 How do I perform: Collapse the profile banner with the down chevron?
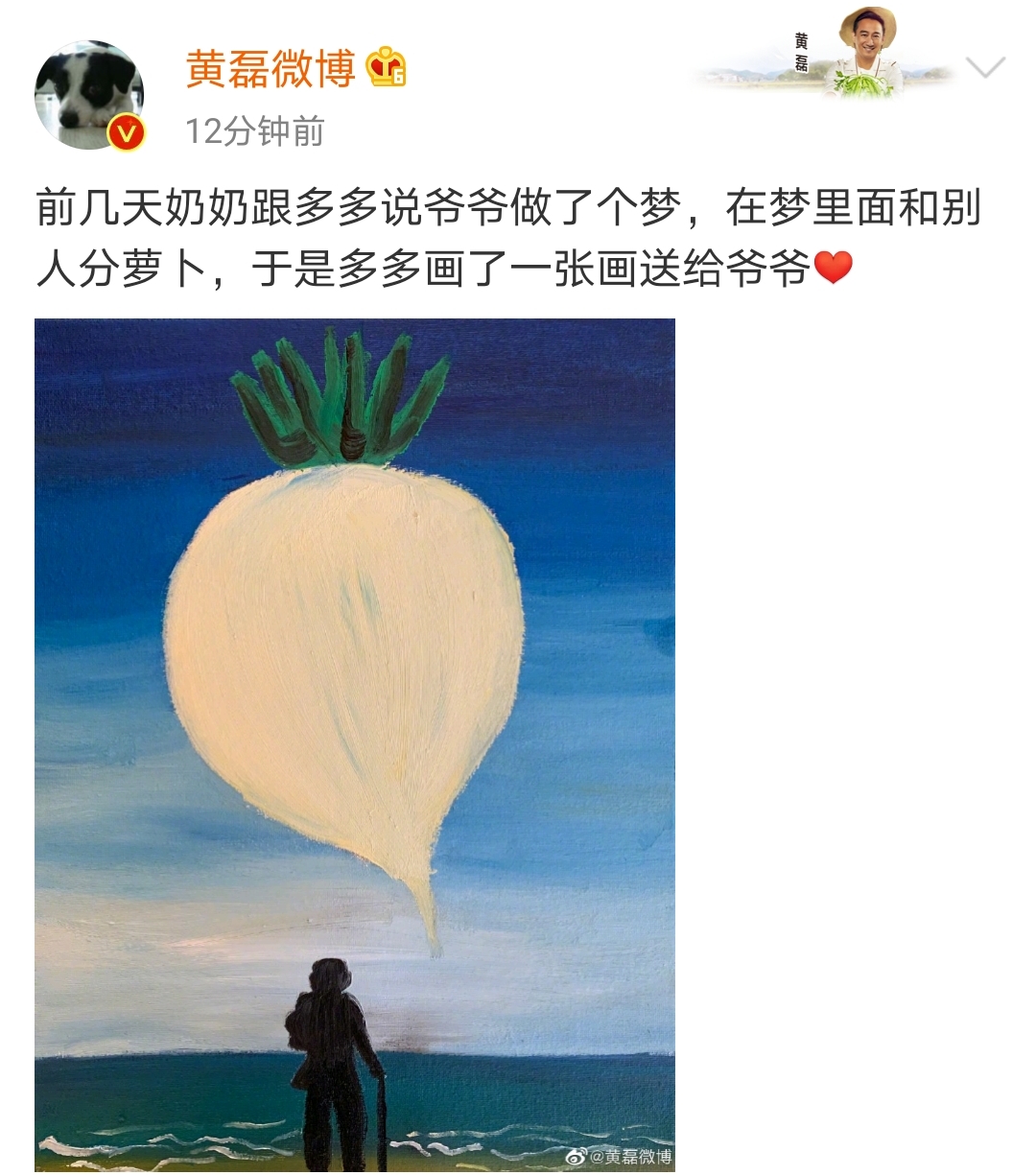(983, 69)
